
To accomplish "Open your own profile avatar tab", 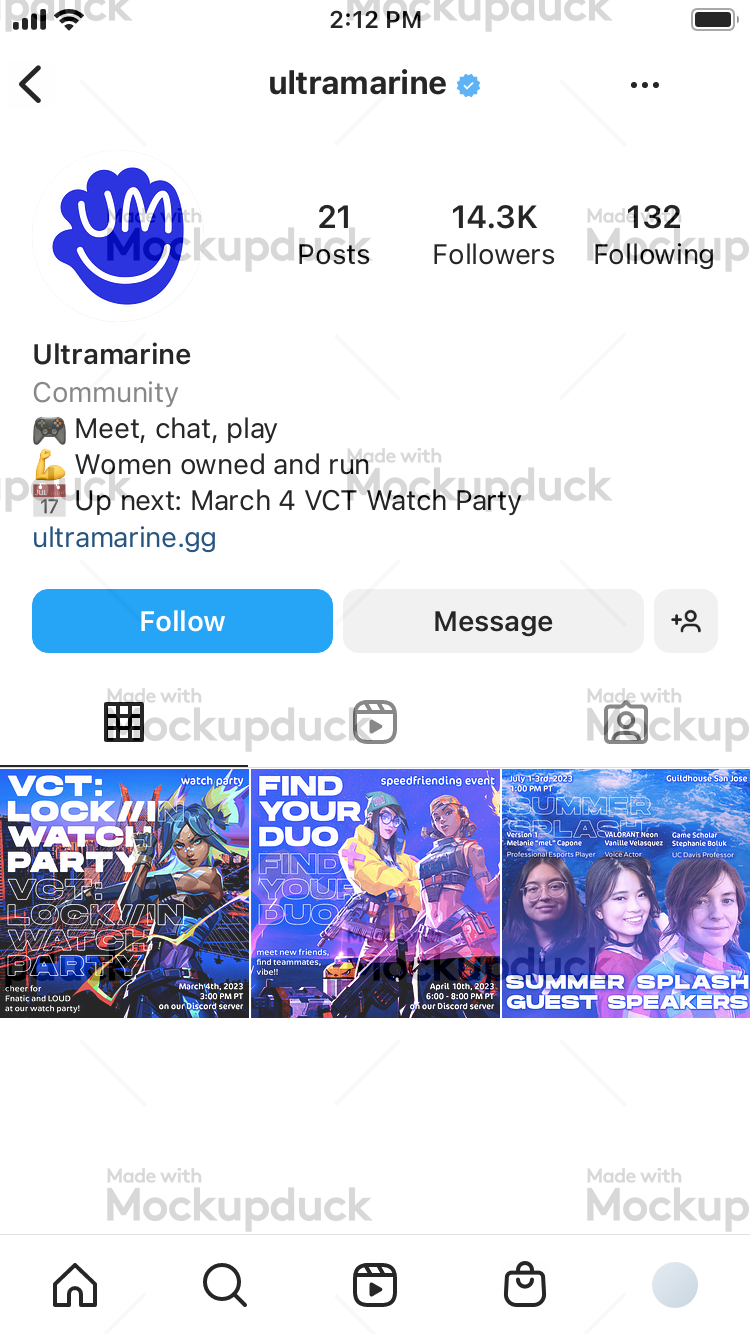I will pos(675,1285).
